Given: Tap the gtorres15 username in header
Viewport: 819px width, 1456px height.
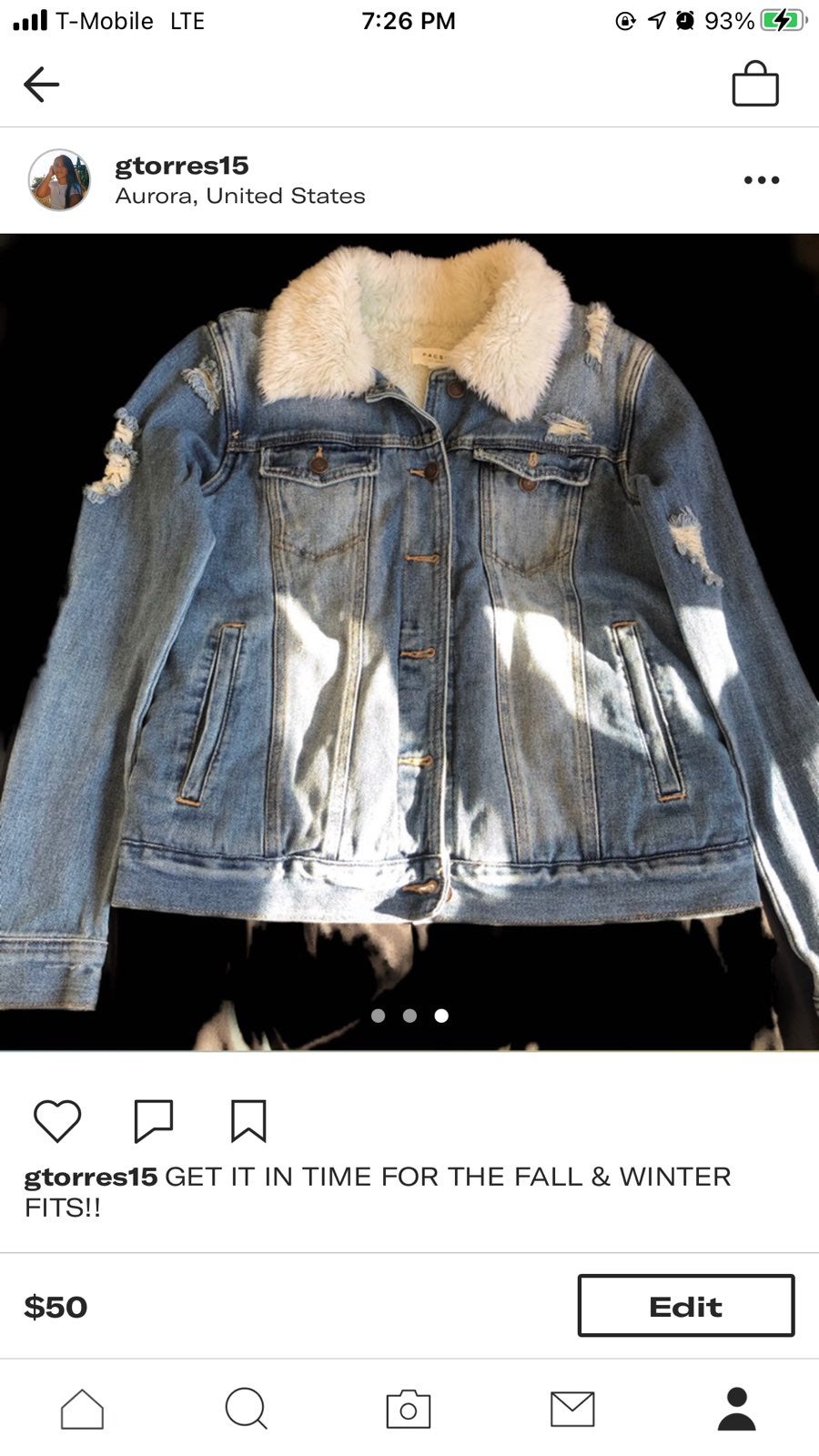Looking at the screenshot, I should click(x=182, y=166).
